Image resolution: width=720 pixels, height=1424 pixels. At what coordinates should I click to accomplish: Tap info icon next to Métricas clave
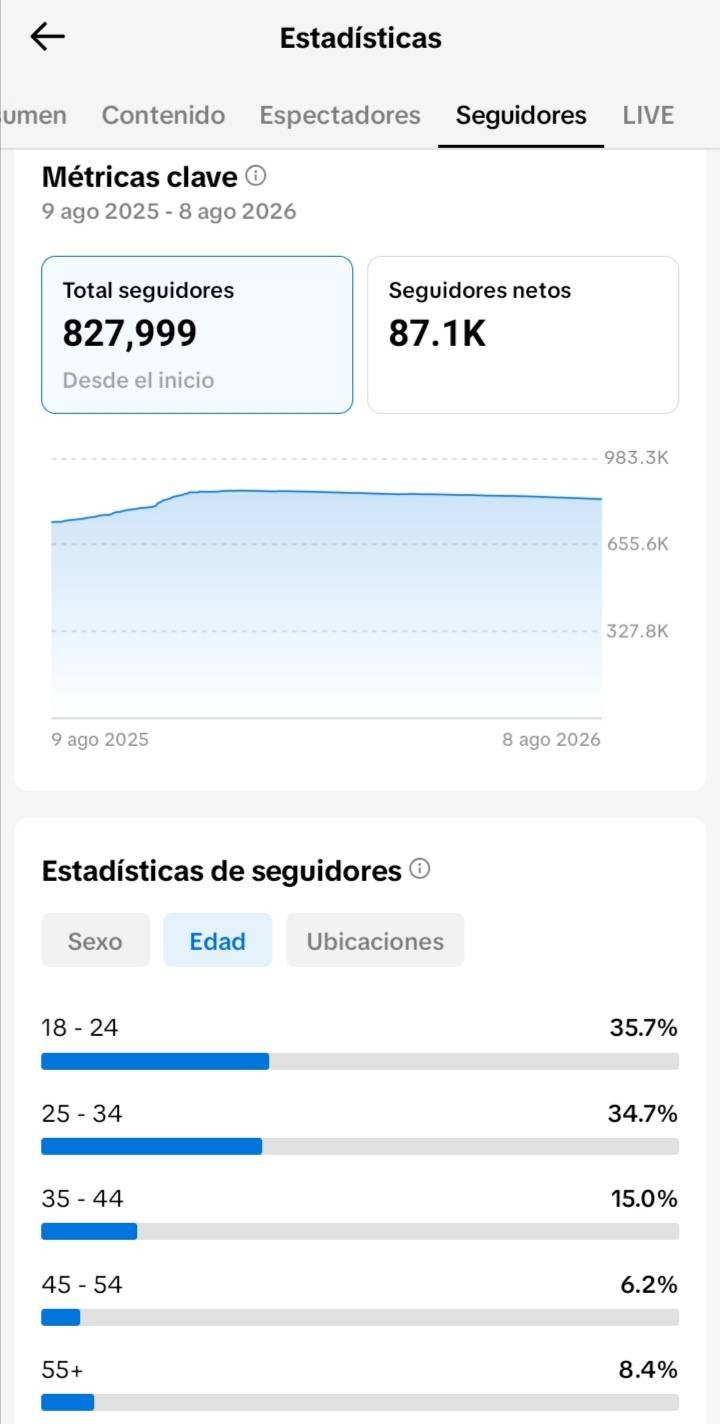(256, 176)
